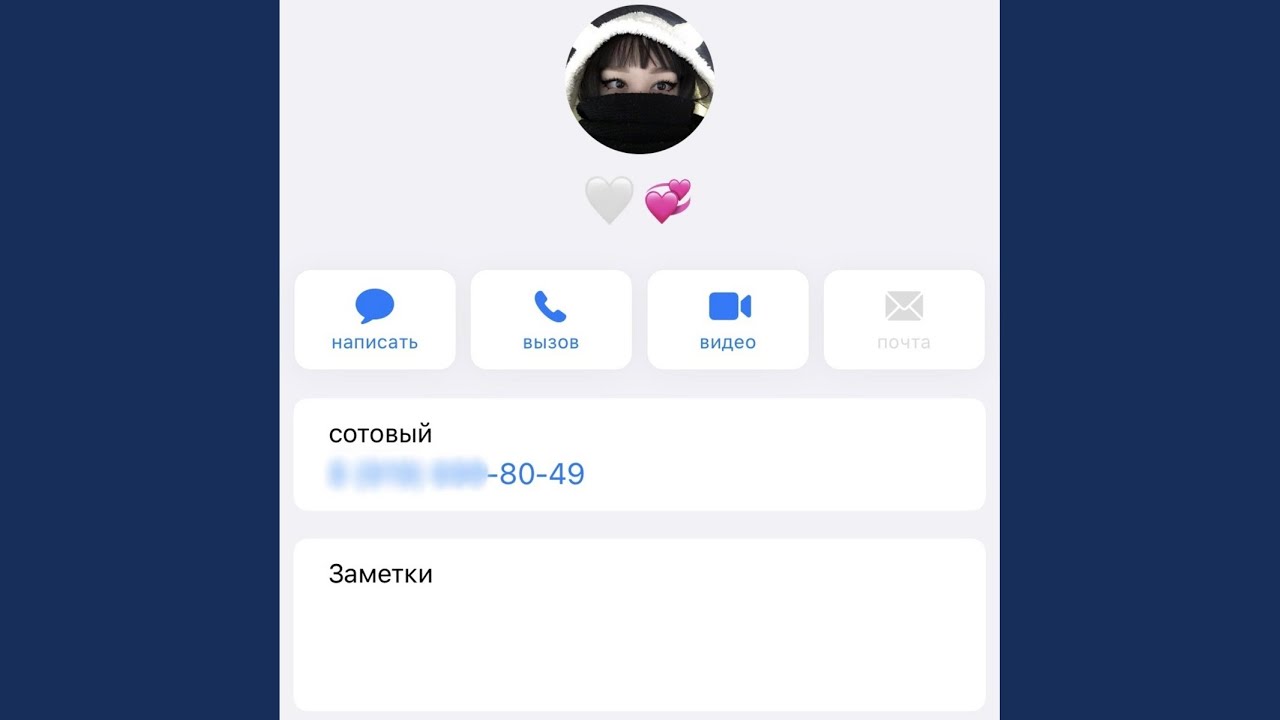Tap the написать message button
The image size is (1280, 720).
[x=375, y=320]
